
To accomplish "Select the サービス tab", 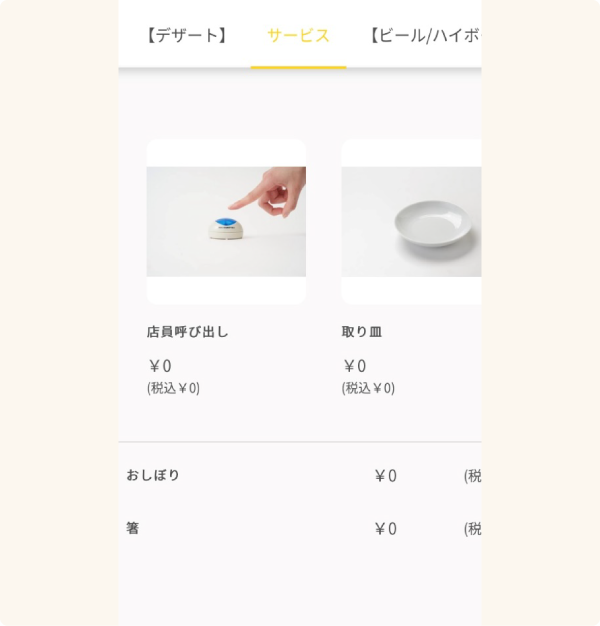I will tap(298, 36).
